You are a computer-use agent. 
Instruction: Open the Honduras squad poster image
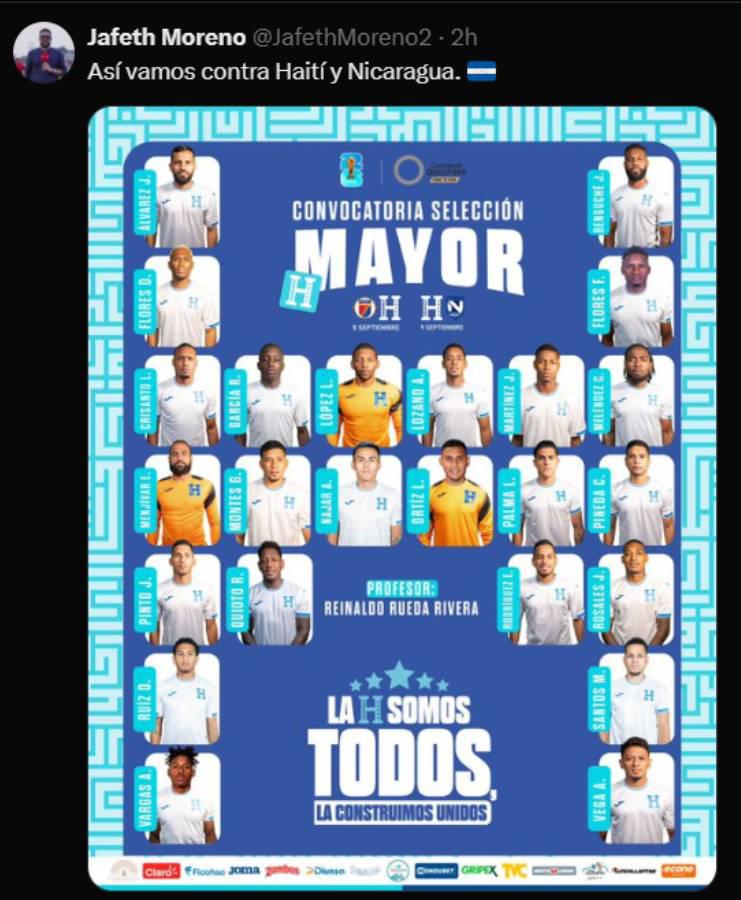click(402, 497)
